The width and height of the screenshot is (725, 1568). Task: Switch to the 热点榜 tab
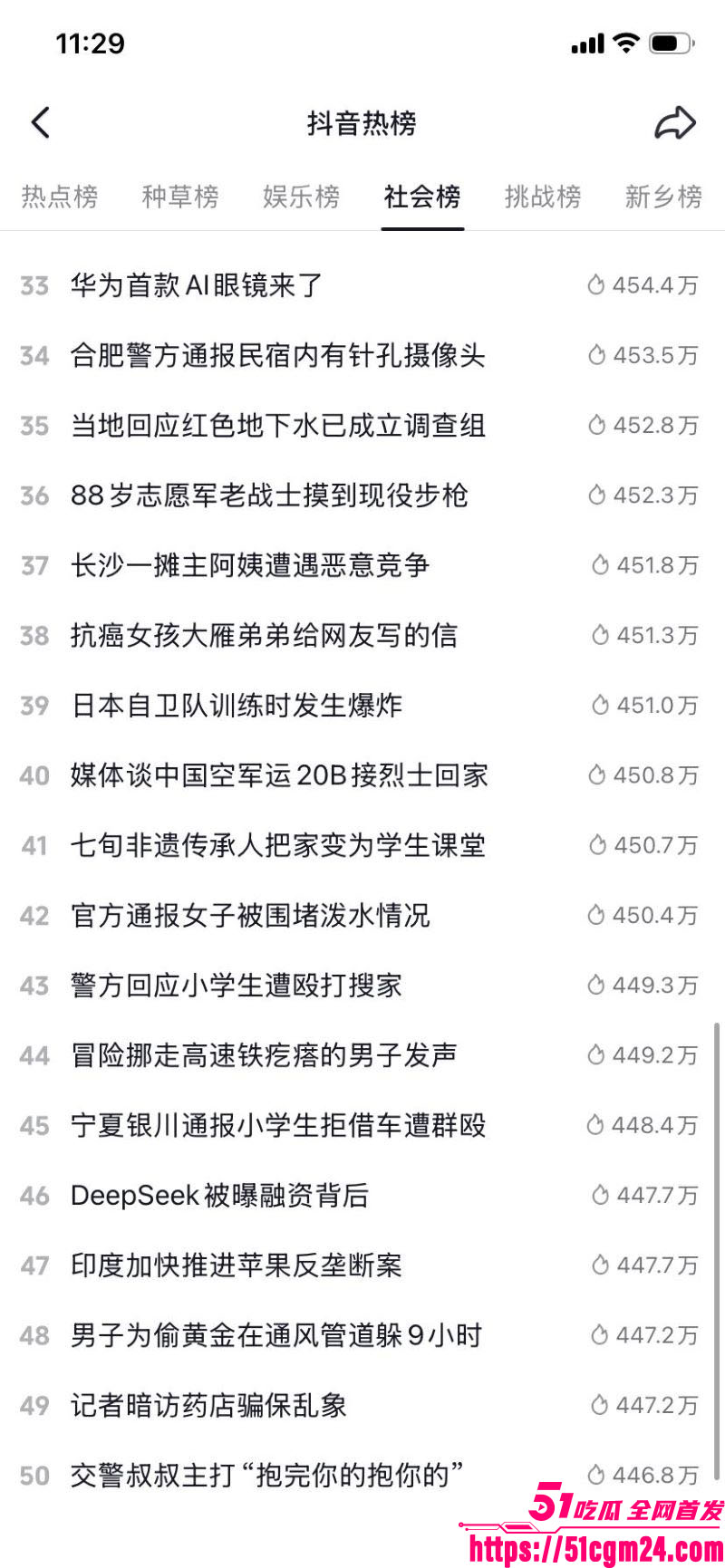click(x=60, y=197)
